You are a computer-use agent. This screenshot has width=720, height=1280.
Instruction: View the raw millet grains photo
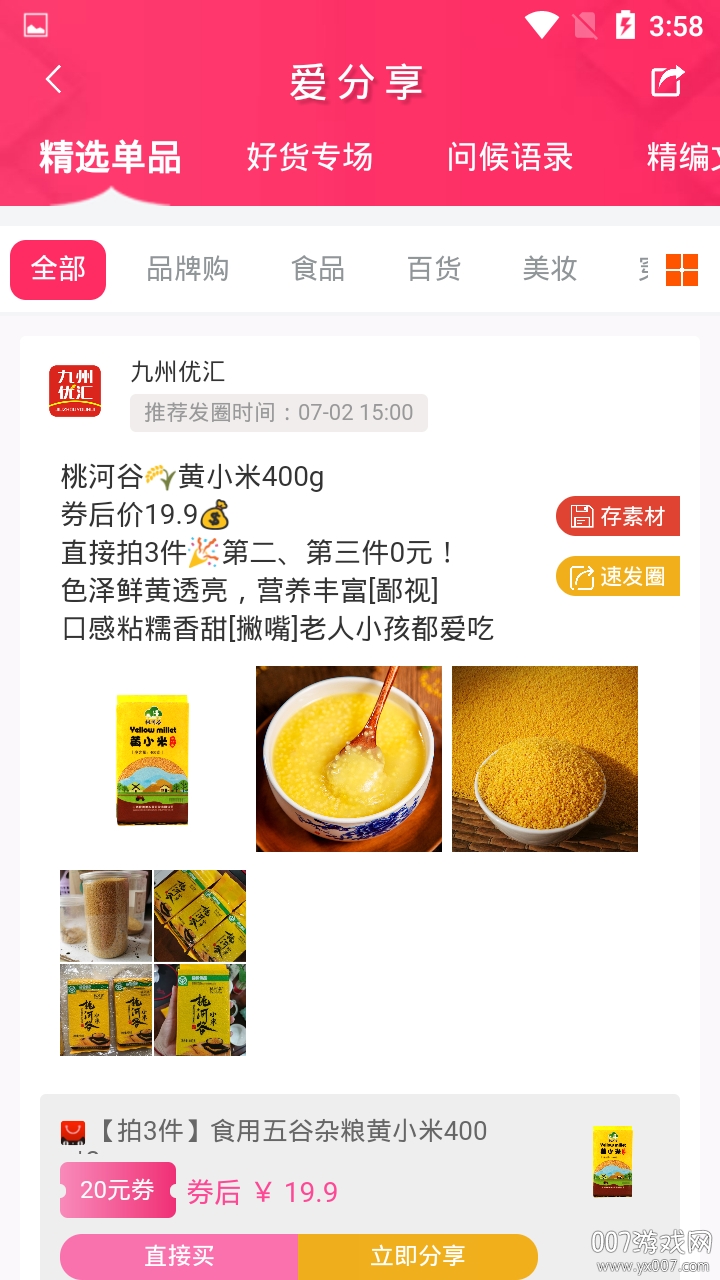(x=545, y=759)
